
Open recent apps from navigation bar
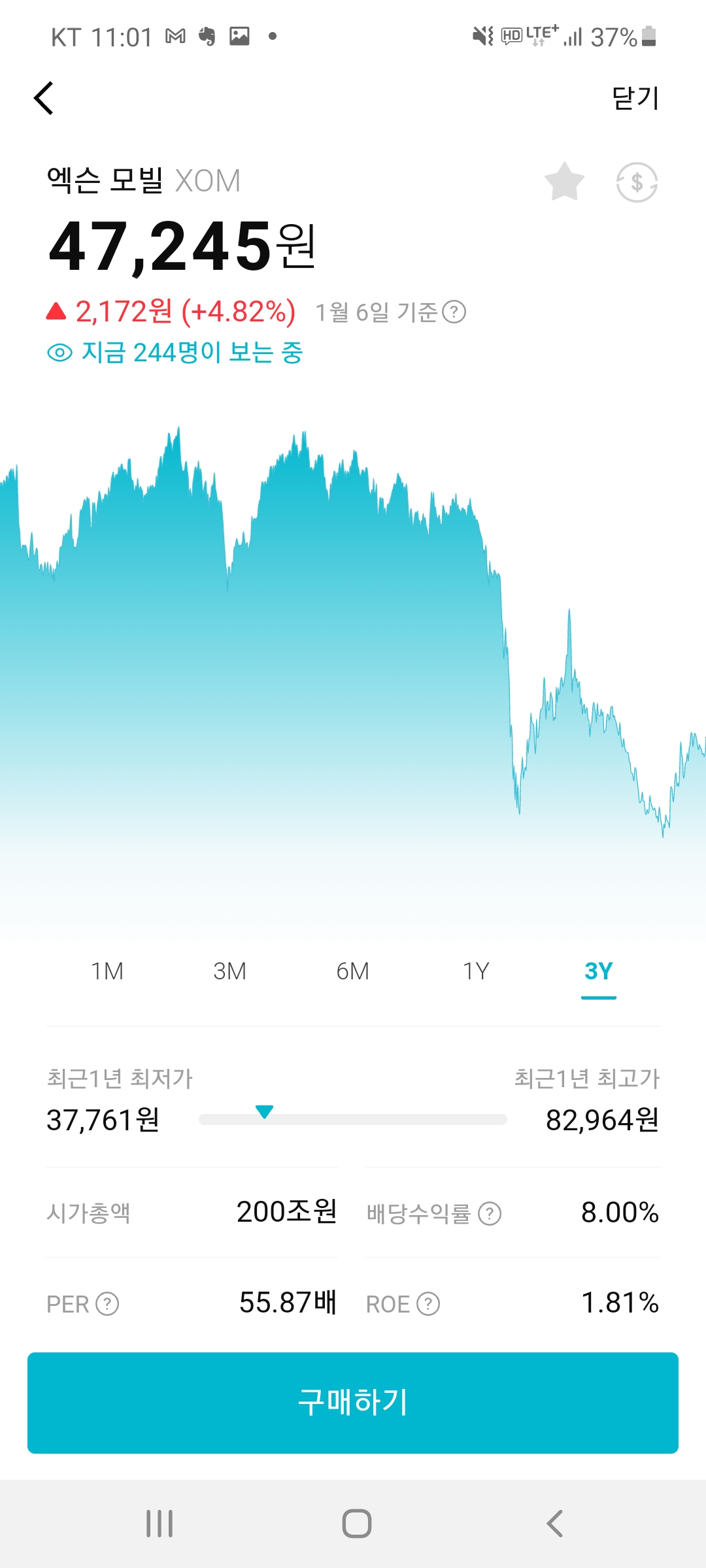click(x=160, y=1524)
